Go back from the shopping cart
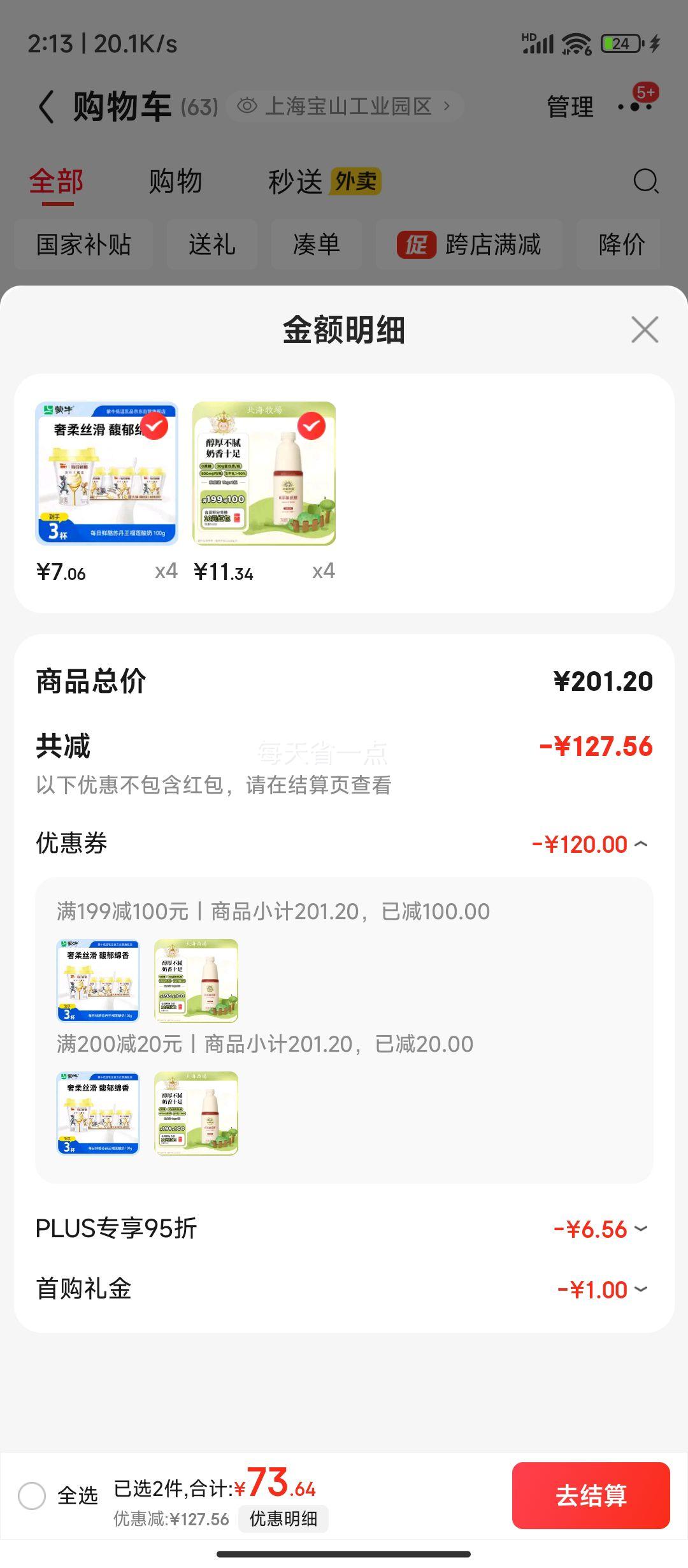Screen dimensions: 688x1568 (x=46, y=106)
